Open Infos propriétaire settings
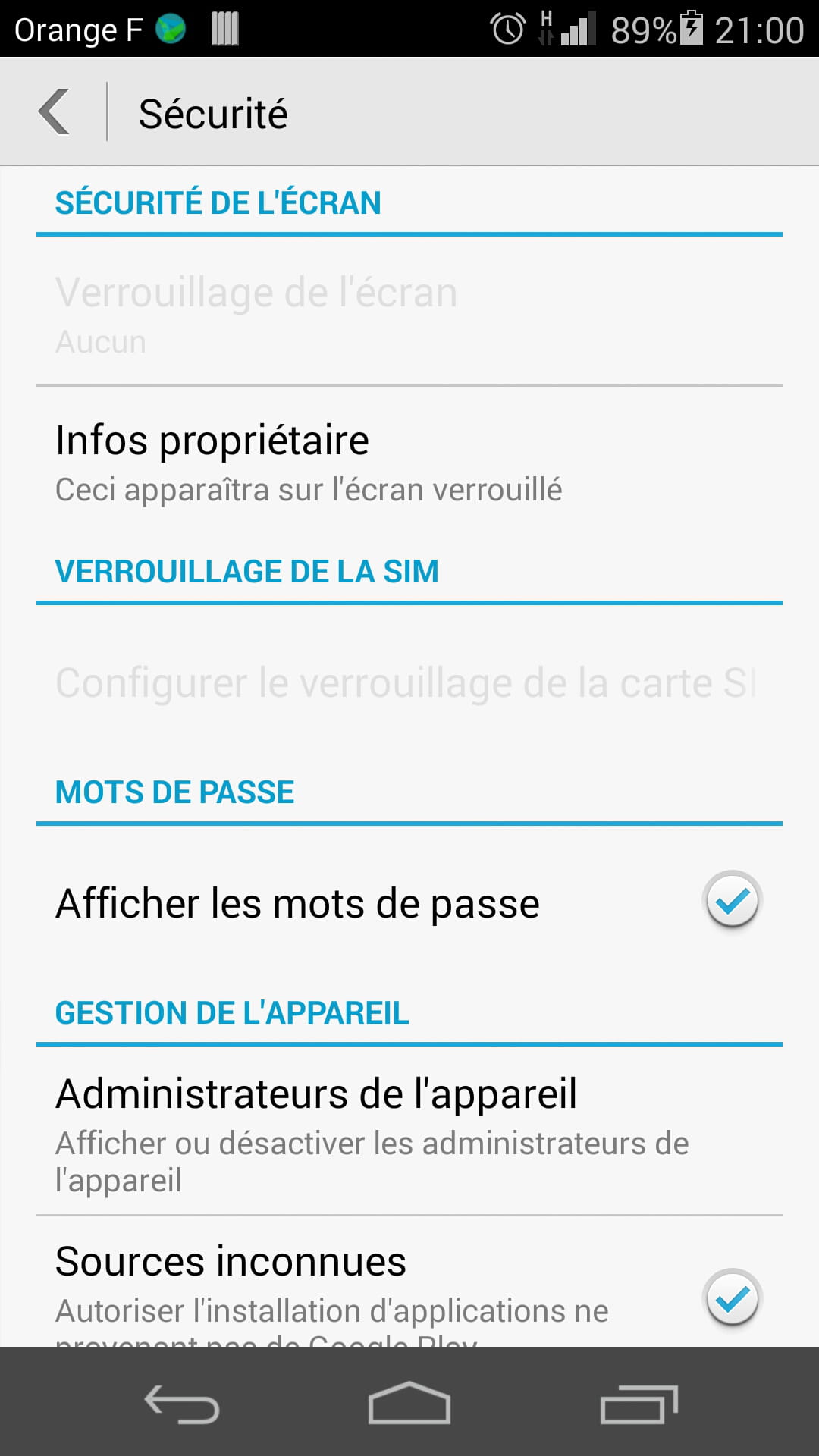 click(x=409, y=461)
